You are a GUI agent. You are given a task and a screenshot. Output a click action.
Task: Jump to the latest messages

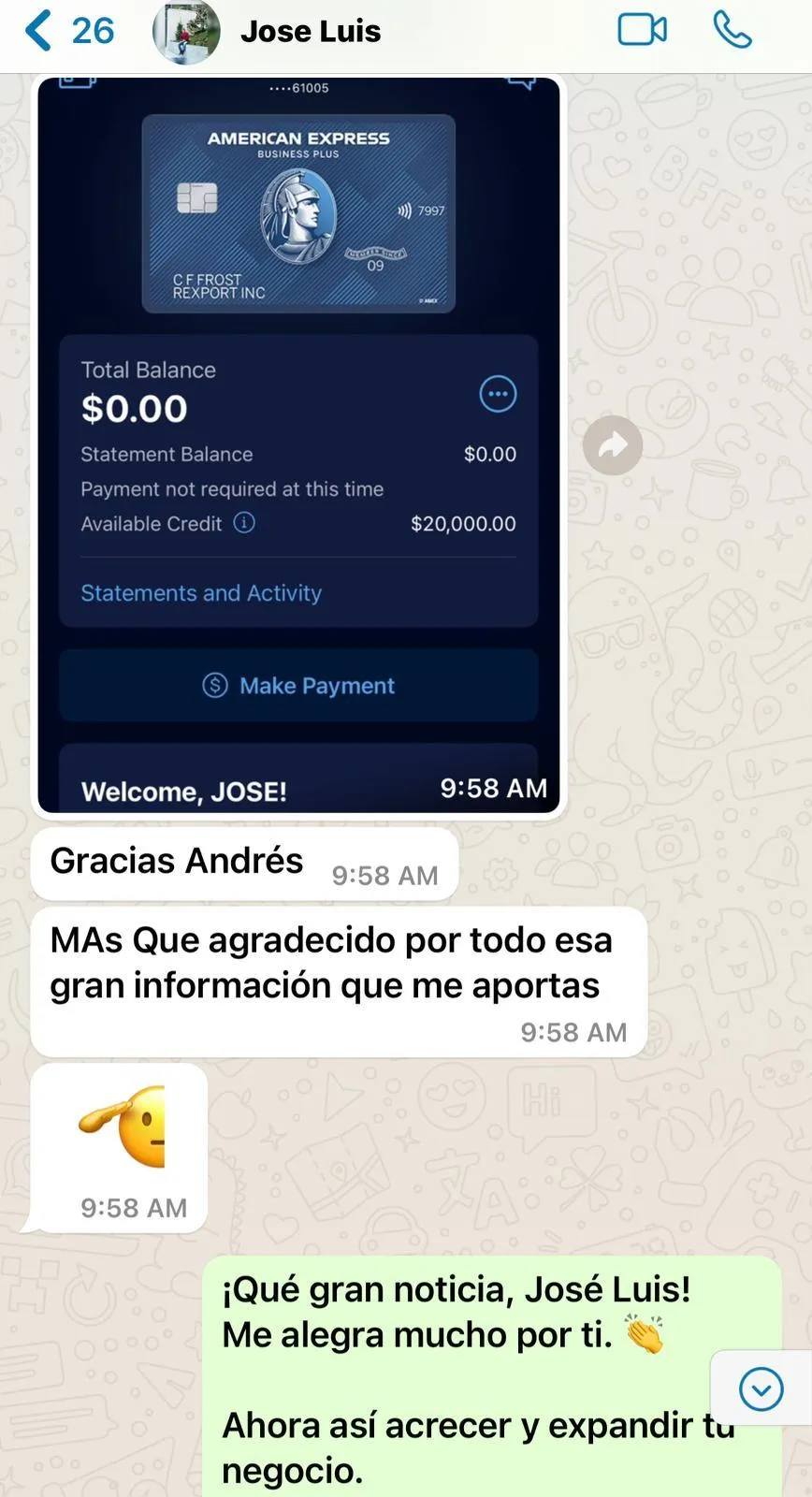(x=761, y=1388)
